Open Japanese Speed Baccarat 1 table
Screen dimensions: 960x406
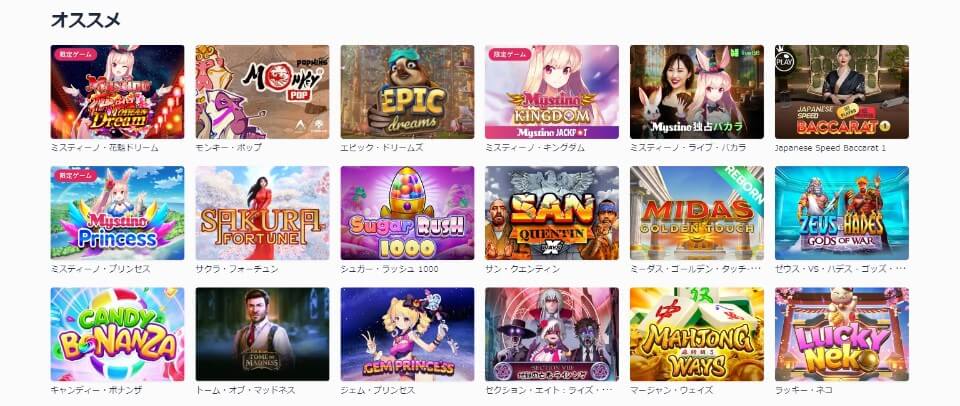point(841,92)
